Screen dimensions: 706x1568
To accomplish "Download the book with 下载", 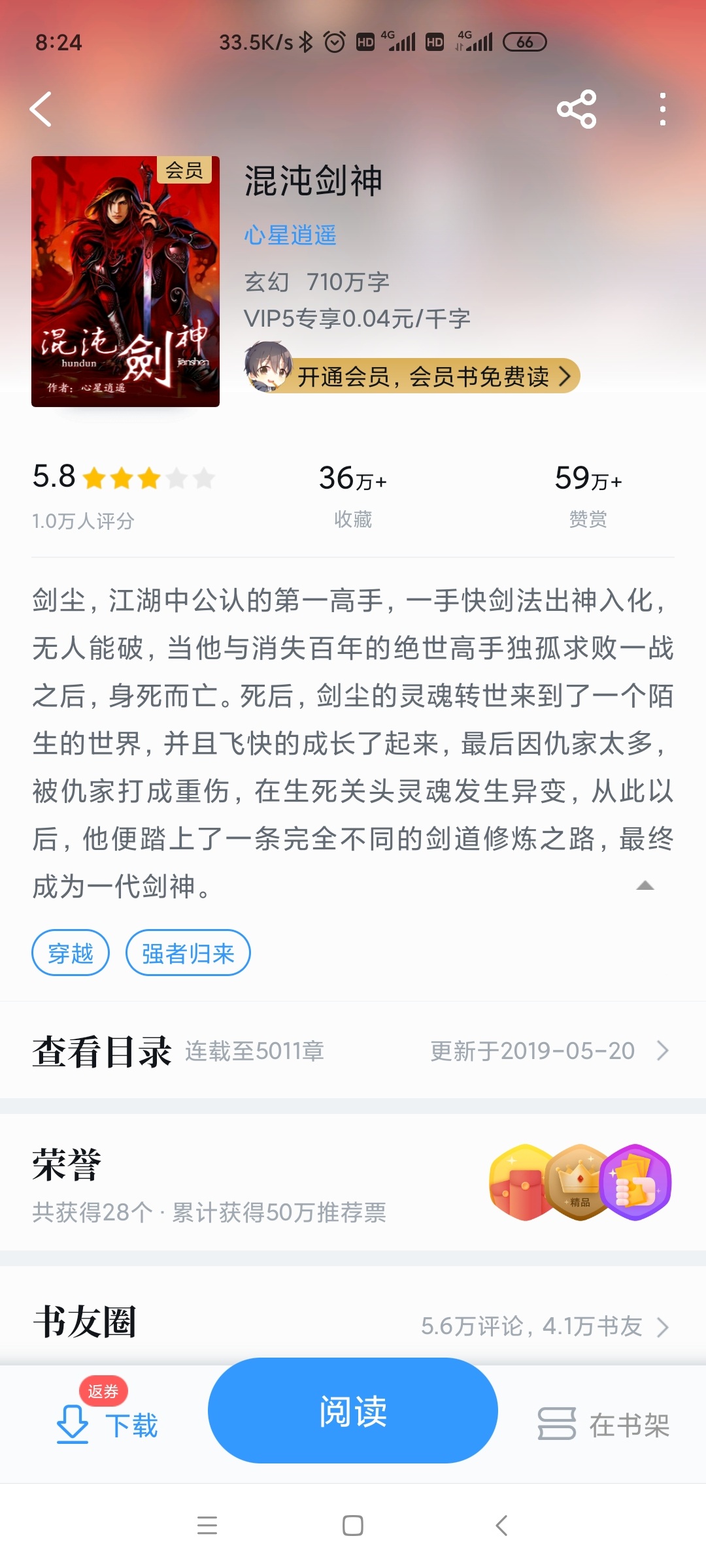I will click(109, 1424).
